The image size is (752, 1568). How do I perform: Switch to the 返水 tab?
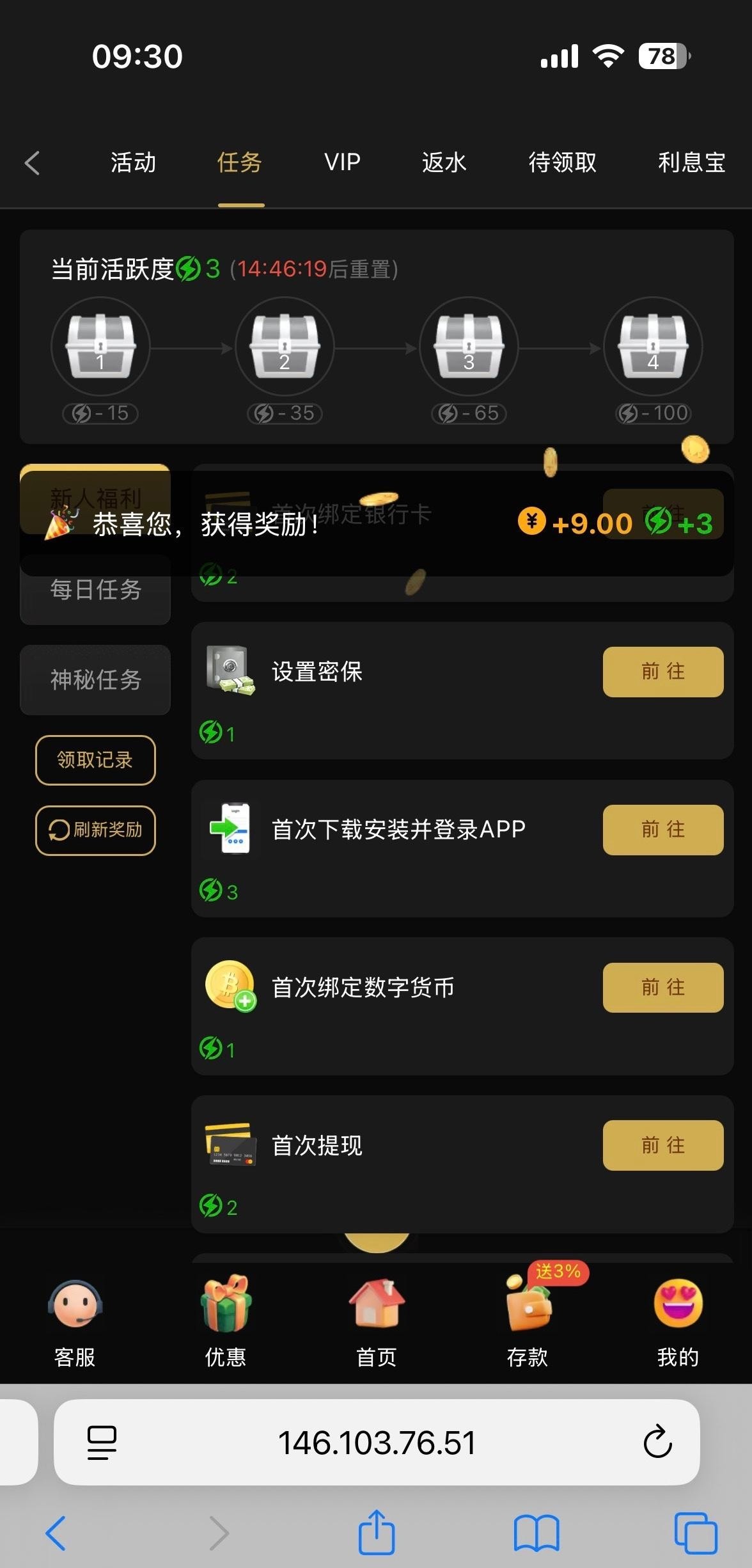pyautogui.click(x=444, y=162)
